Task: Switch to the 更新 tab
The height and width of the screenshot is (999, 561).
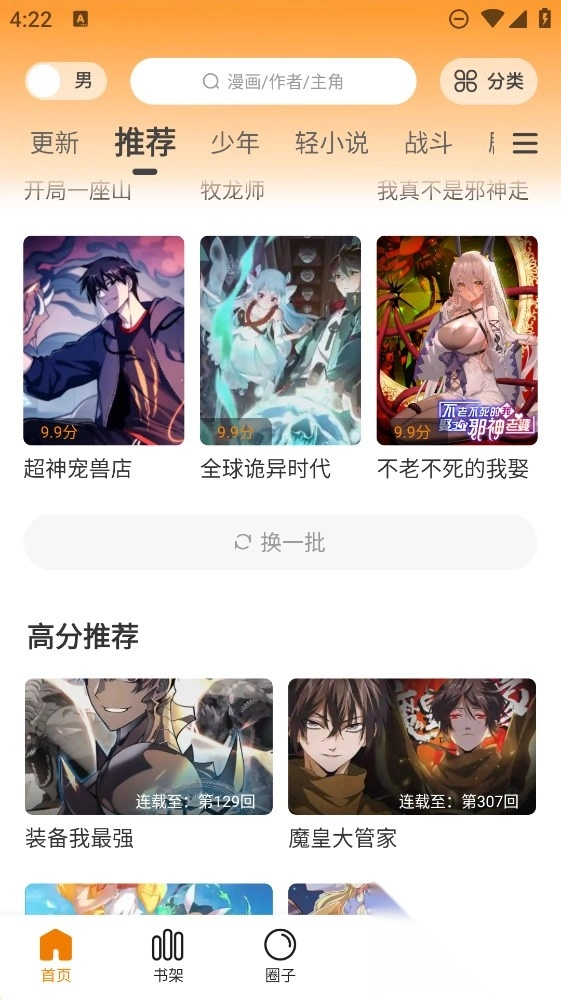Action: coord(55,143)
